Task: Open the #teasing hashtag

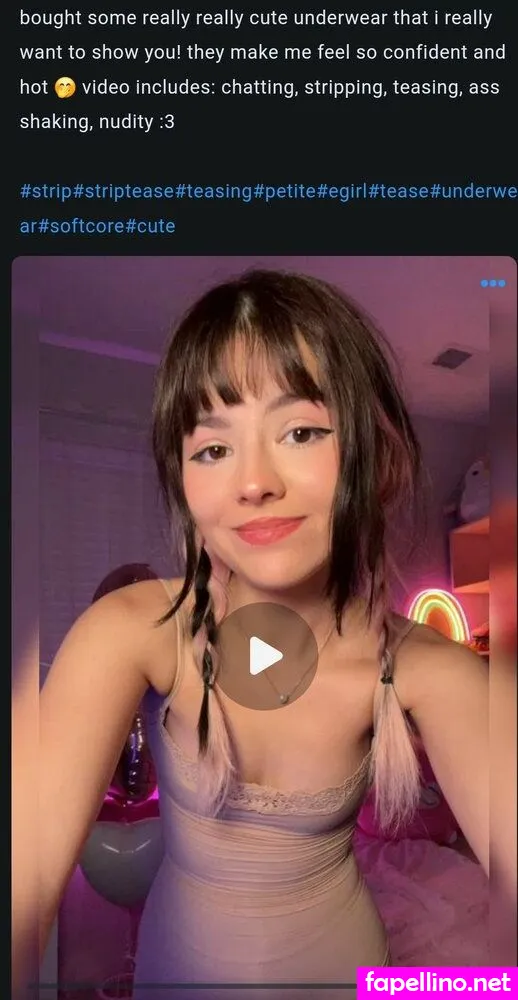Action: click(x=214, y=191)
